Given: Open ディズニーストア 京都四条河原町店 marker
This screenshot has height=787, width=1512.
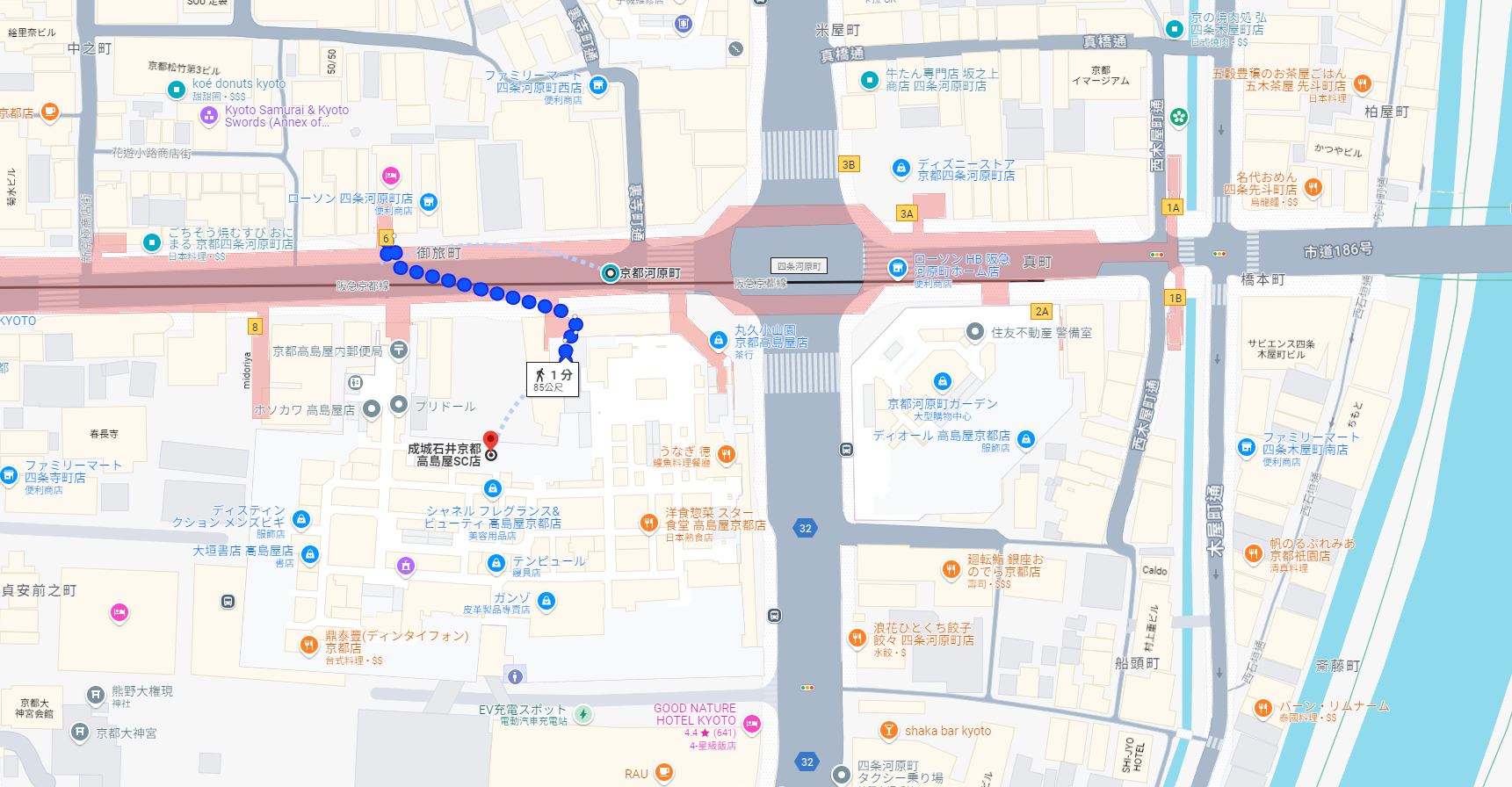Looking at the screenshot, I should point(901,168).
